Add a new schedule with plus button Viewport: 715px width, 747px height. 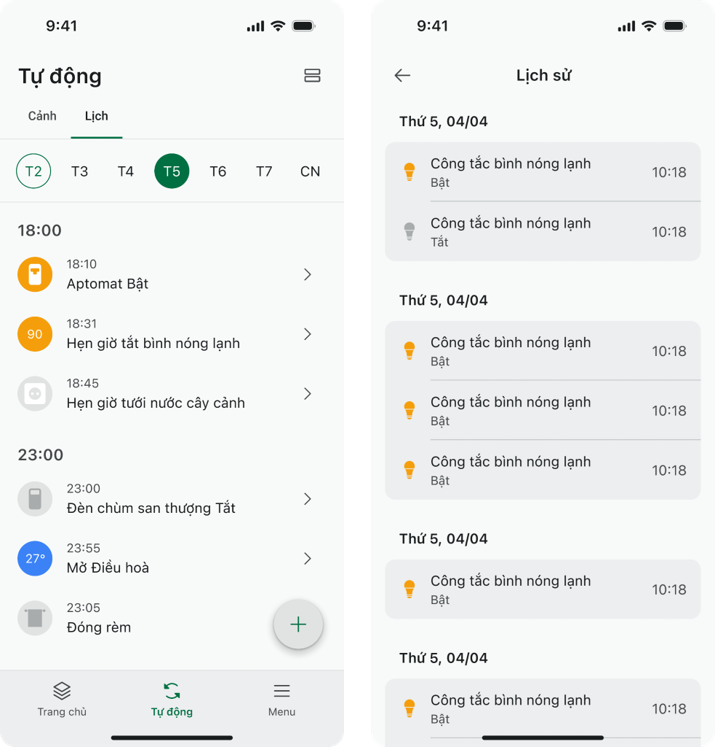pyautogui.click(x=298, y=625)
